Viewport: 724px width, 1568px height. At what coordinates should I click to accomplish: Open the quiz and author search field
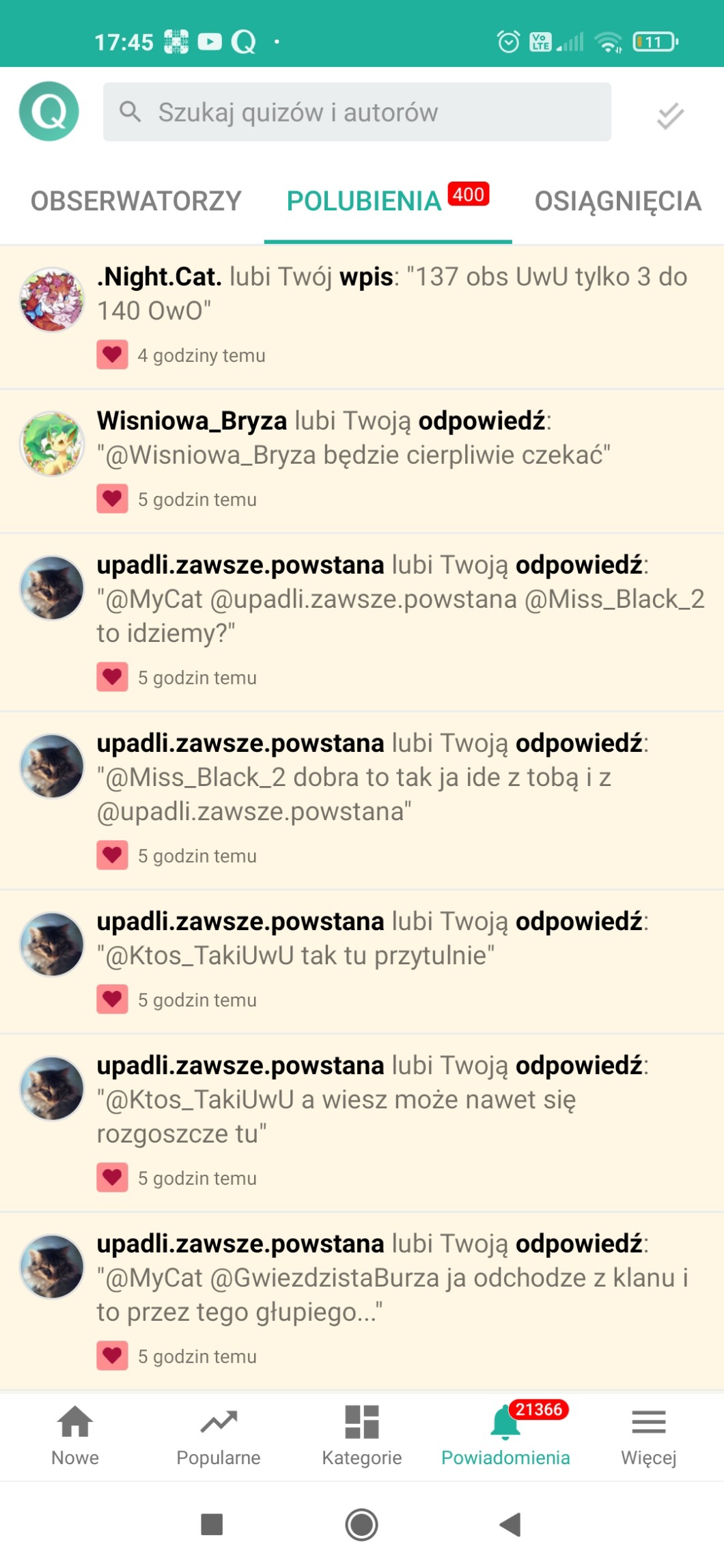click(357, 112)
